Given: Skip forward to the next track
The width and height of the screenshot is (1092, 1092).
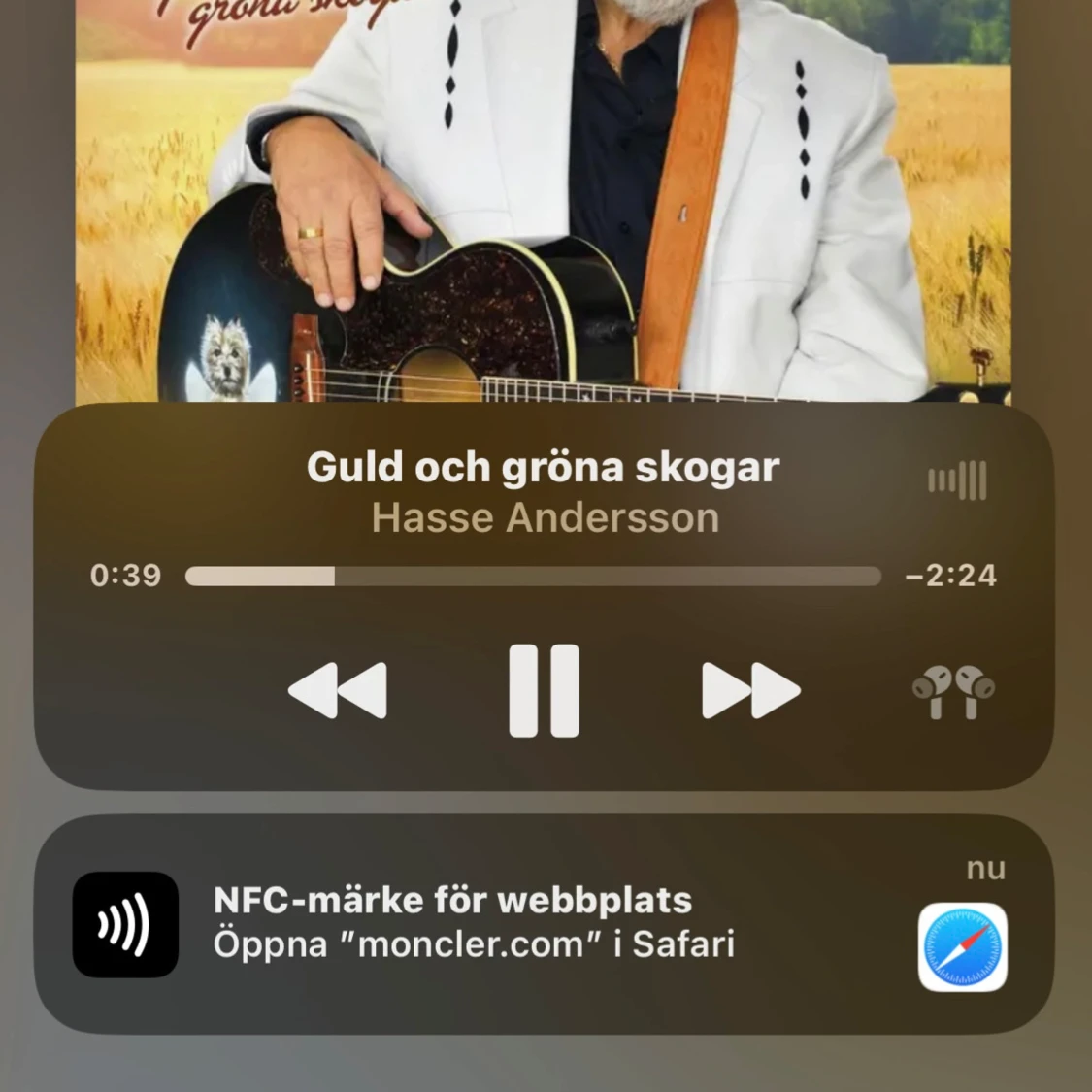Looking at the screenshot, I should [x=750, y=690].
